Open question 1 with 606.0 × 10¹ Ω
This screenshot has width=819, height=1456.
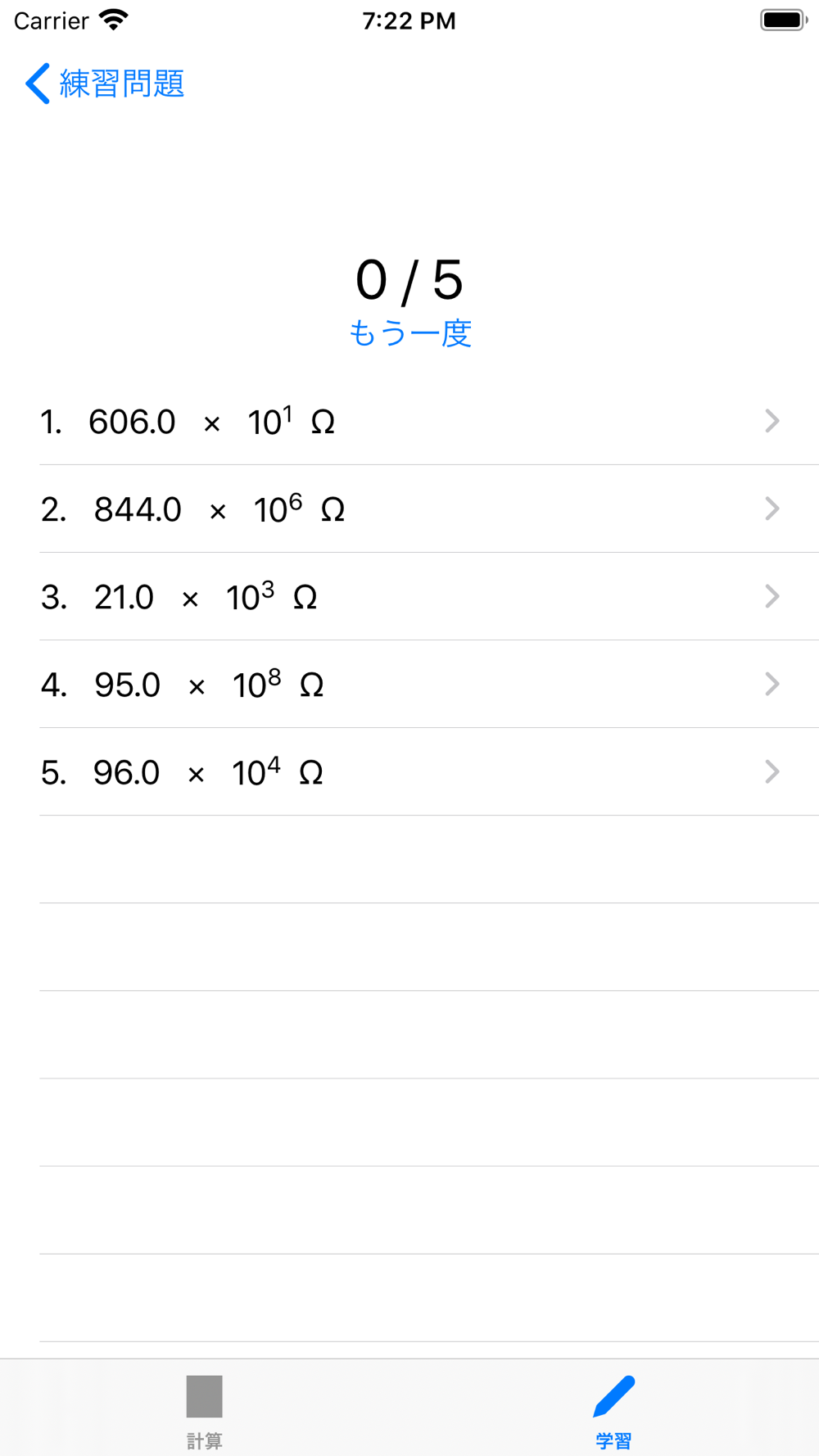coord(409,422)
